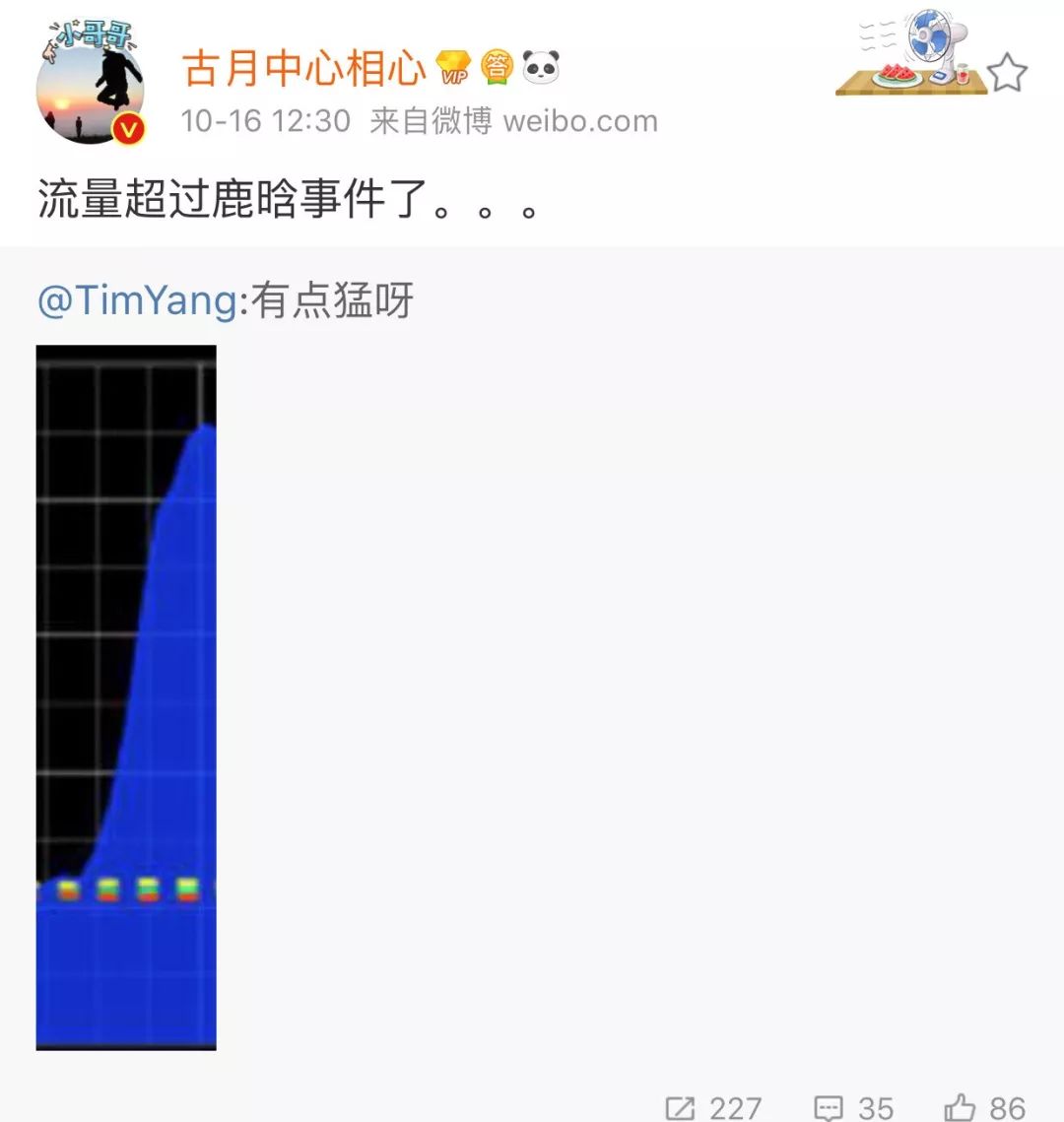This screenshot has height=1122, width=1064.
Task: Open the username 古月中心相心
Action: click(x=303, y=69)
